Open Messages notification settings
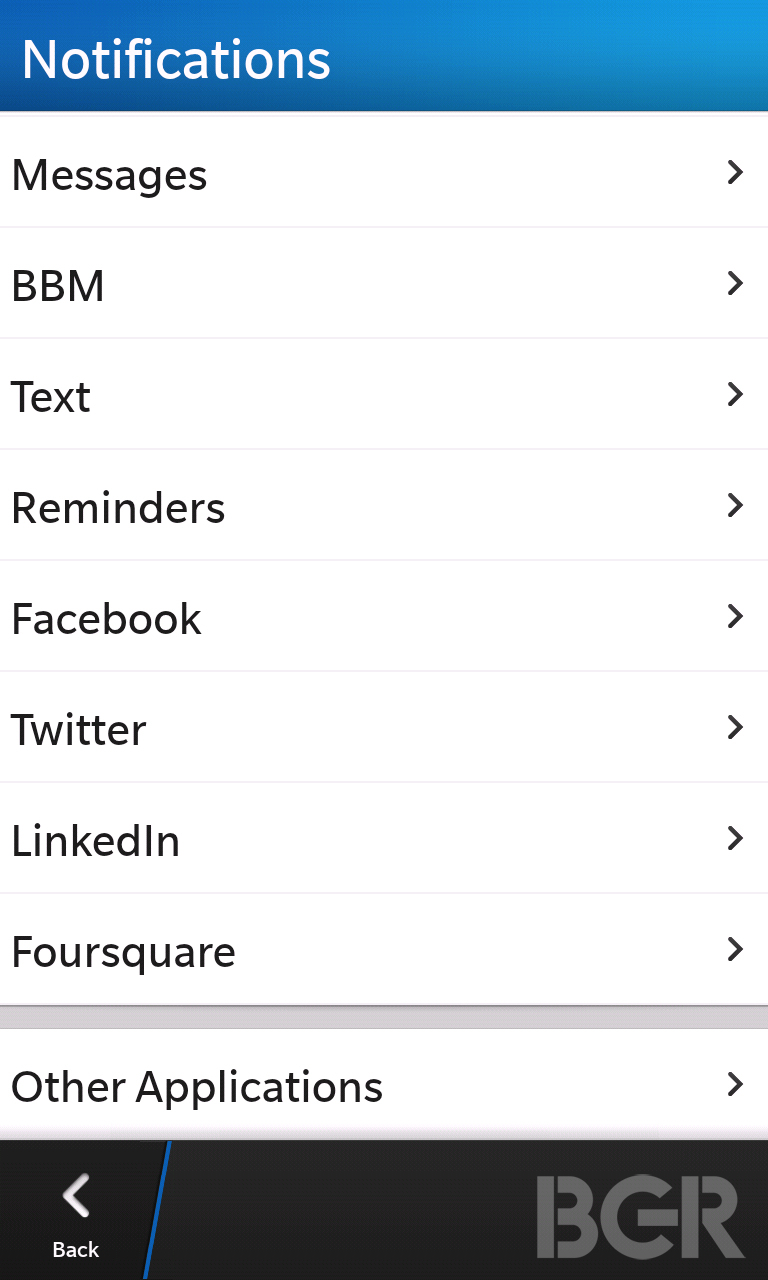 point(384,174)
